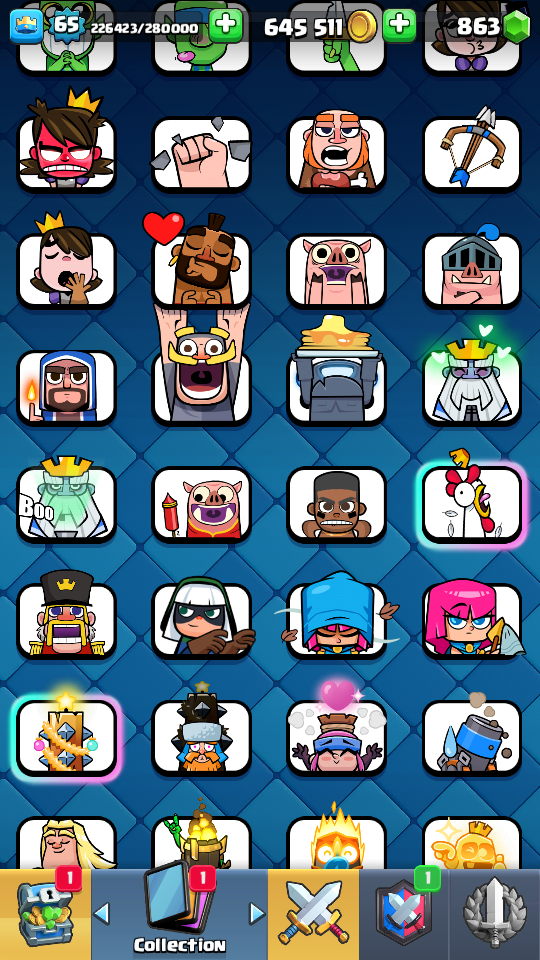Screen dimensions: 540x960
Task: Open the tournaments sword-and-laurel tab
Action: click(495, 914)
